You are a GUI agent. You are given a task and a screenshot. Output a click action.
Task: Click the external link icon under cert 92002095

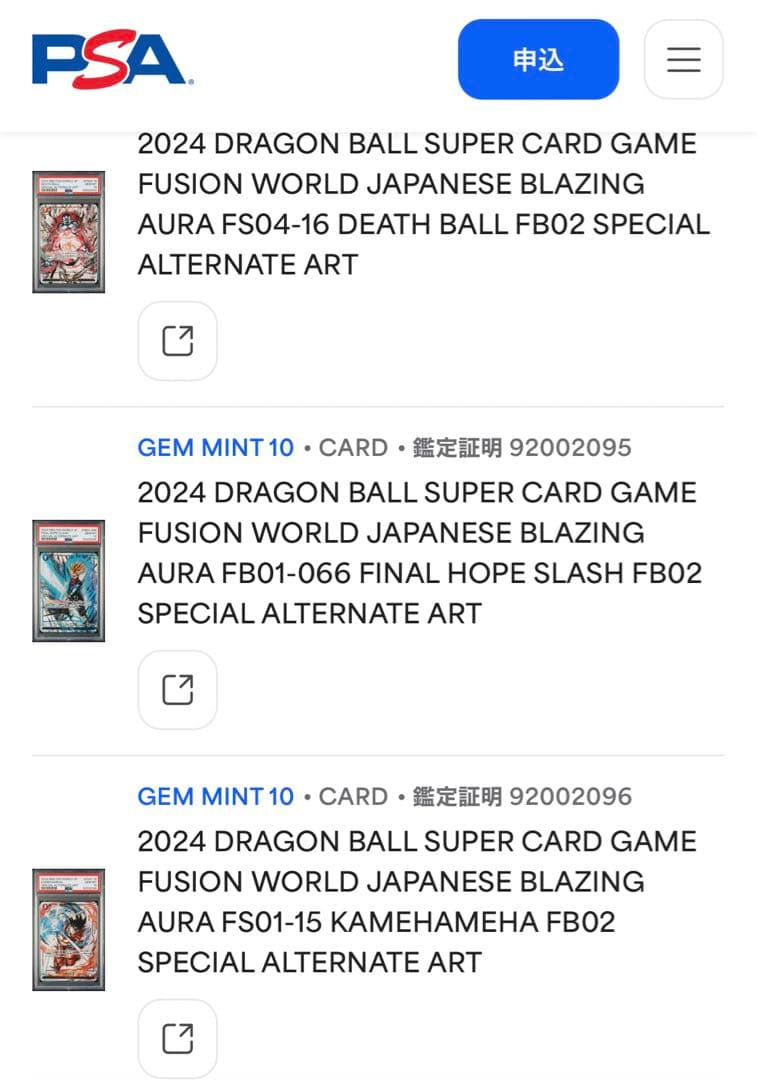point(177,690)
